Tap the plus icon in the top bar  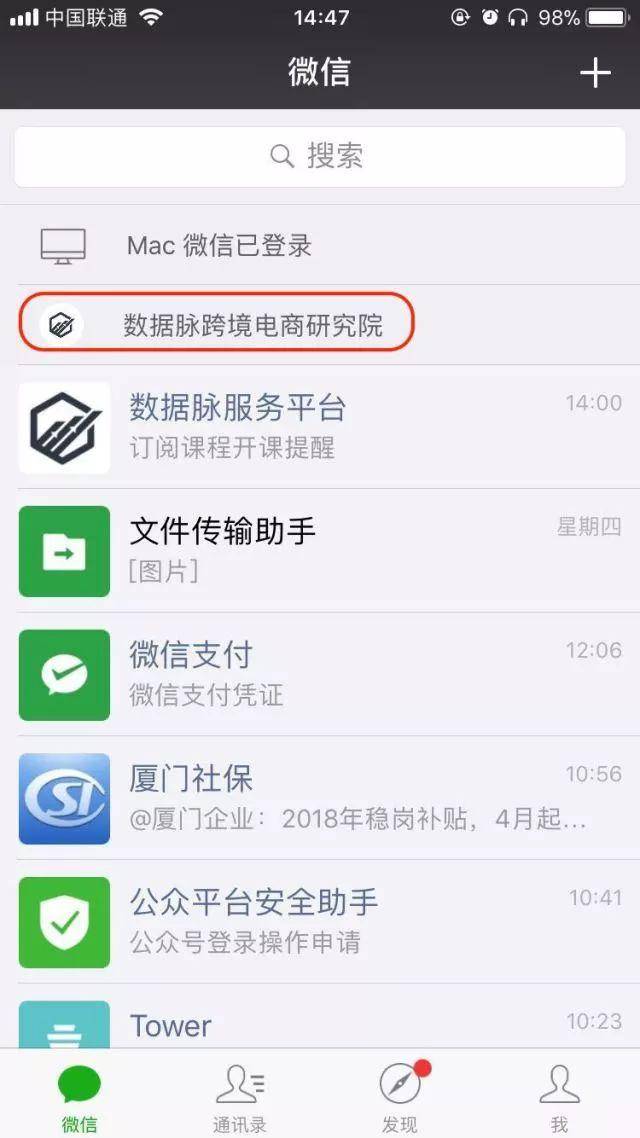(595, 72)
